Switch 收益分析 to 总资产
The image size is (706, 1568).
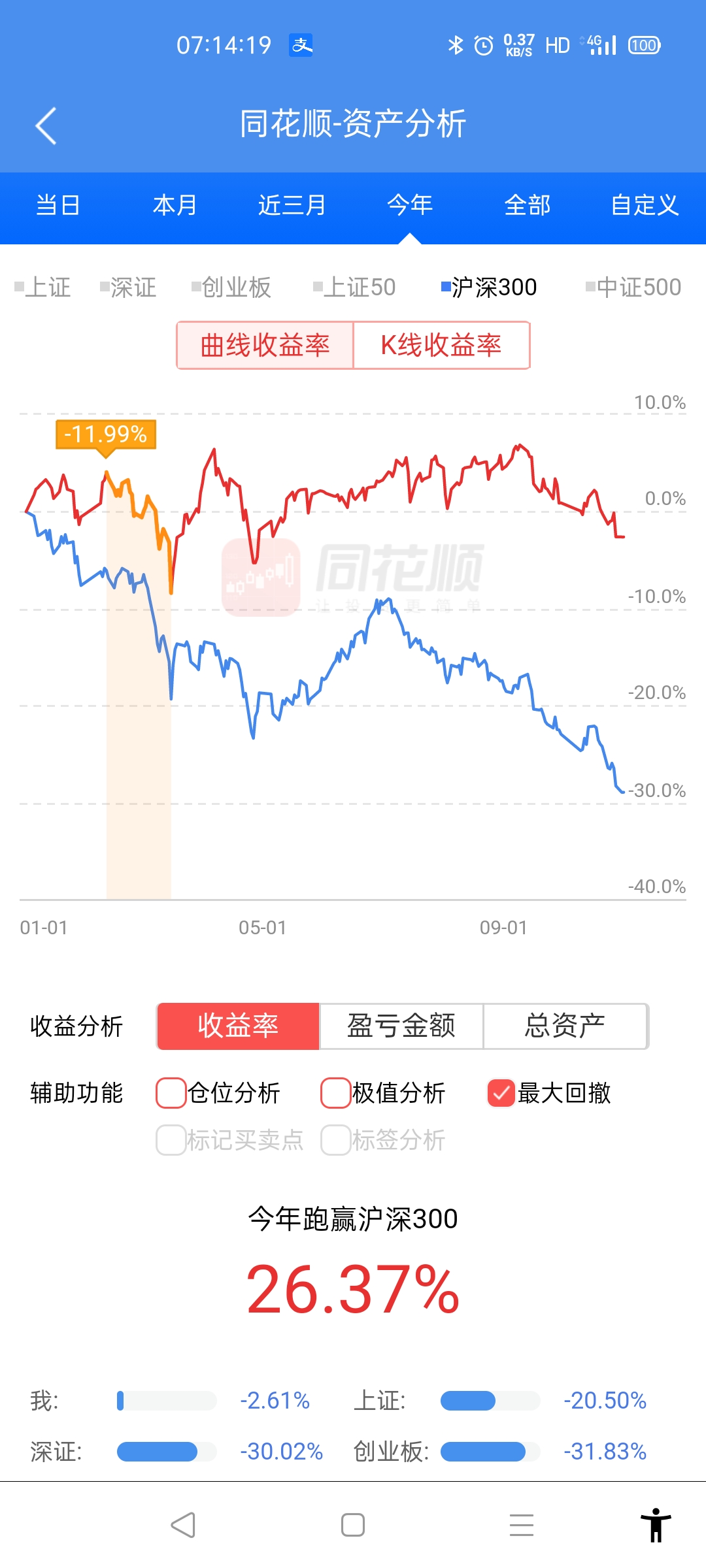(565, 1026)
